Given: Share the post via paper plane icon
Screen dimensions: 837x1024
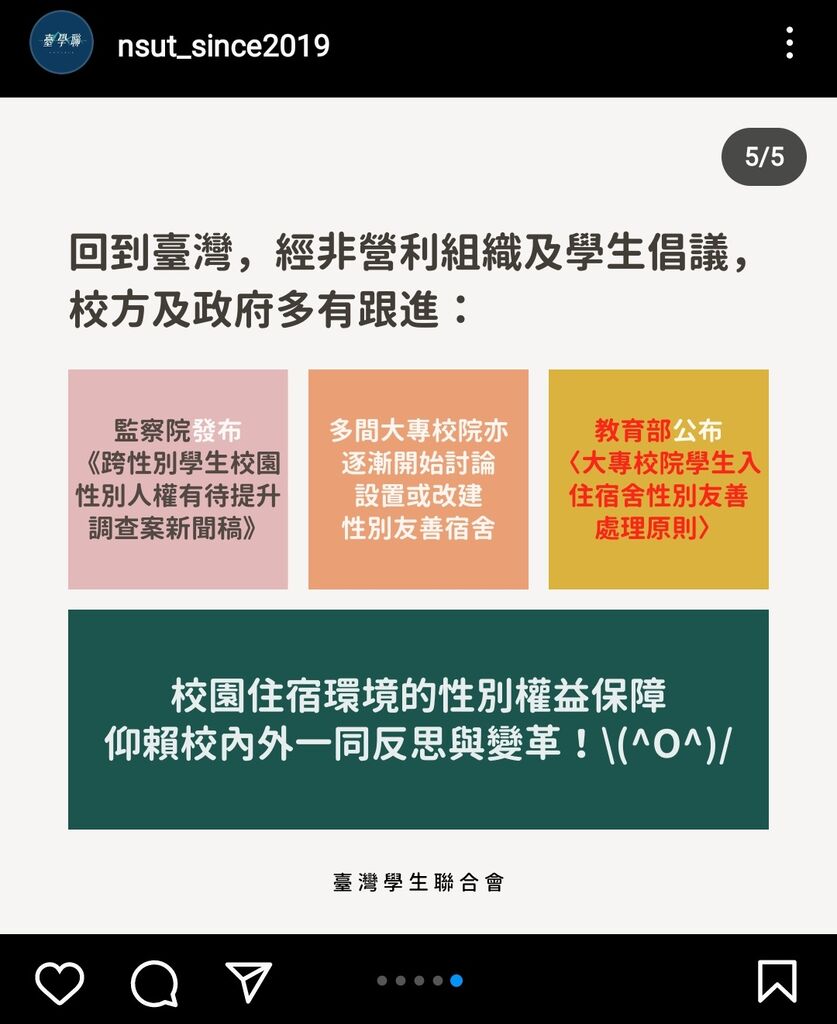Looking at the screenshot, I should 249,981.
